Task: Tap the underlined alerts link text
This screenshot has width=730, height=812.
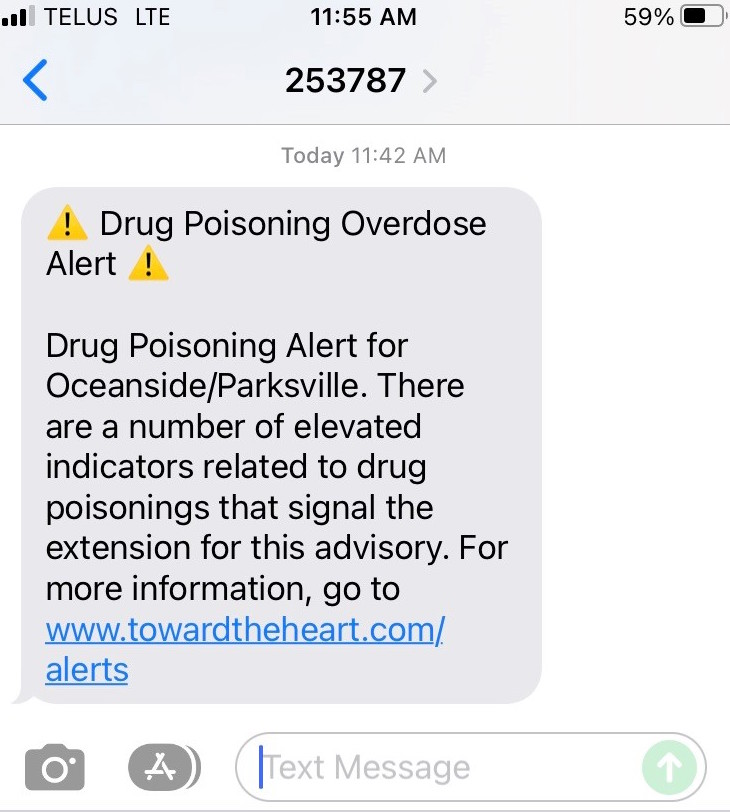Action: click(86, 670)
